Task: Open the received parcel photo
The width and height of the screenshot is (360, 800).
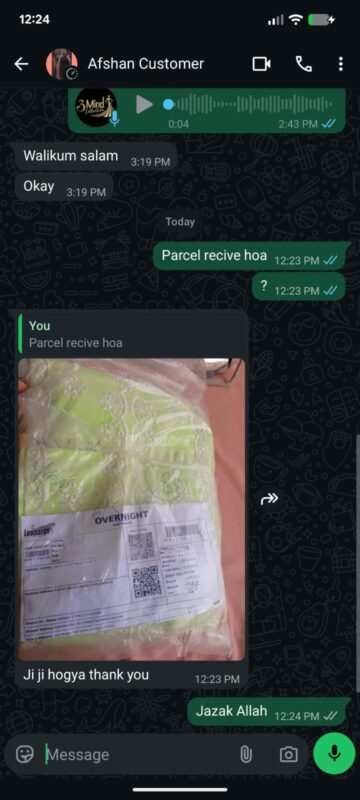Action: coord(132,509)
